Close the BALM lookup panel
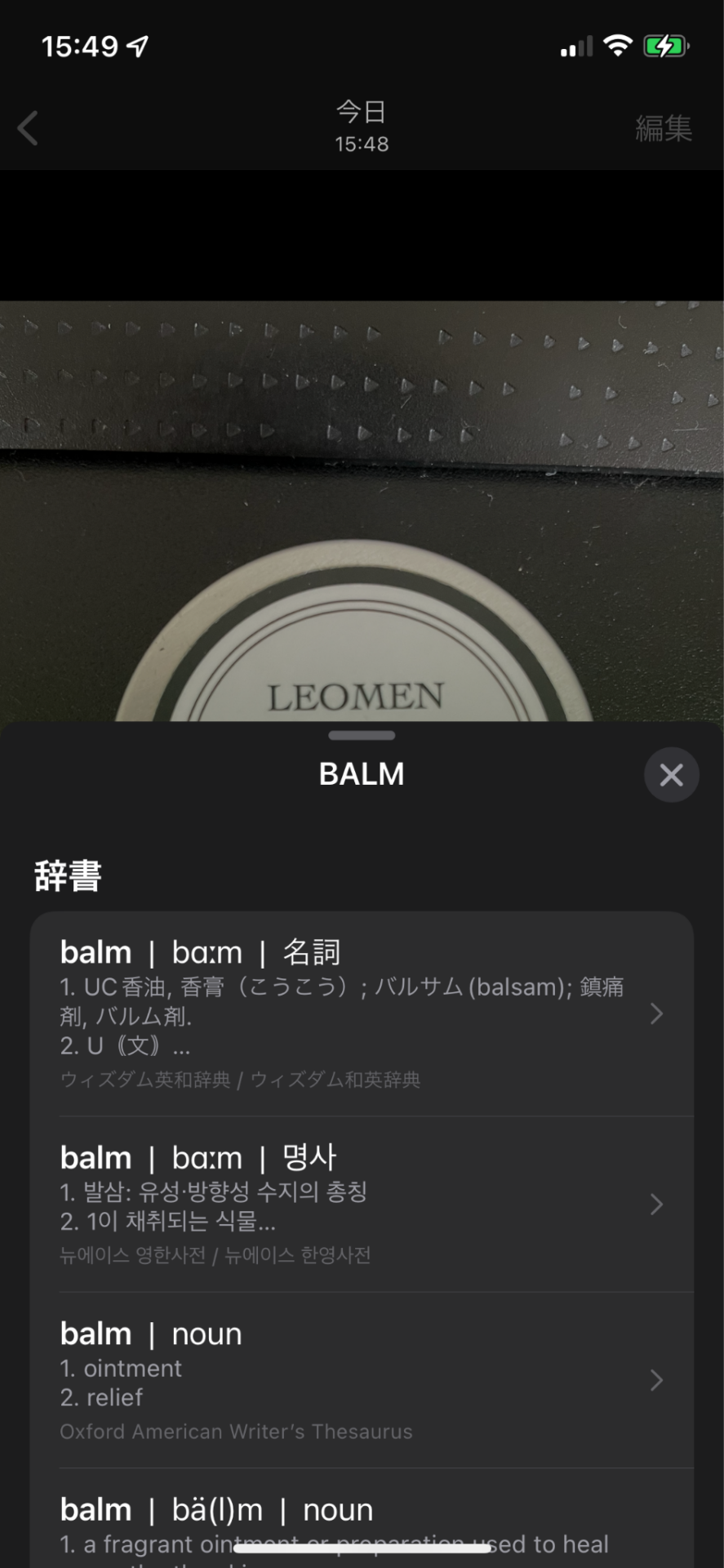This screenshot has height=1568, width=724. pos(671,774)
